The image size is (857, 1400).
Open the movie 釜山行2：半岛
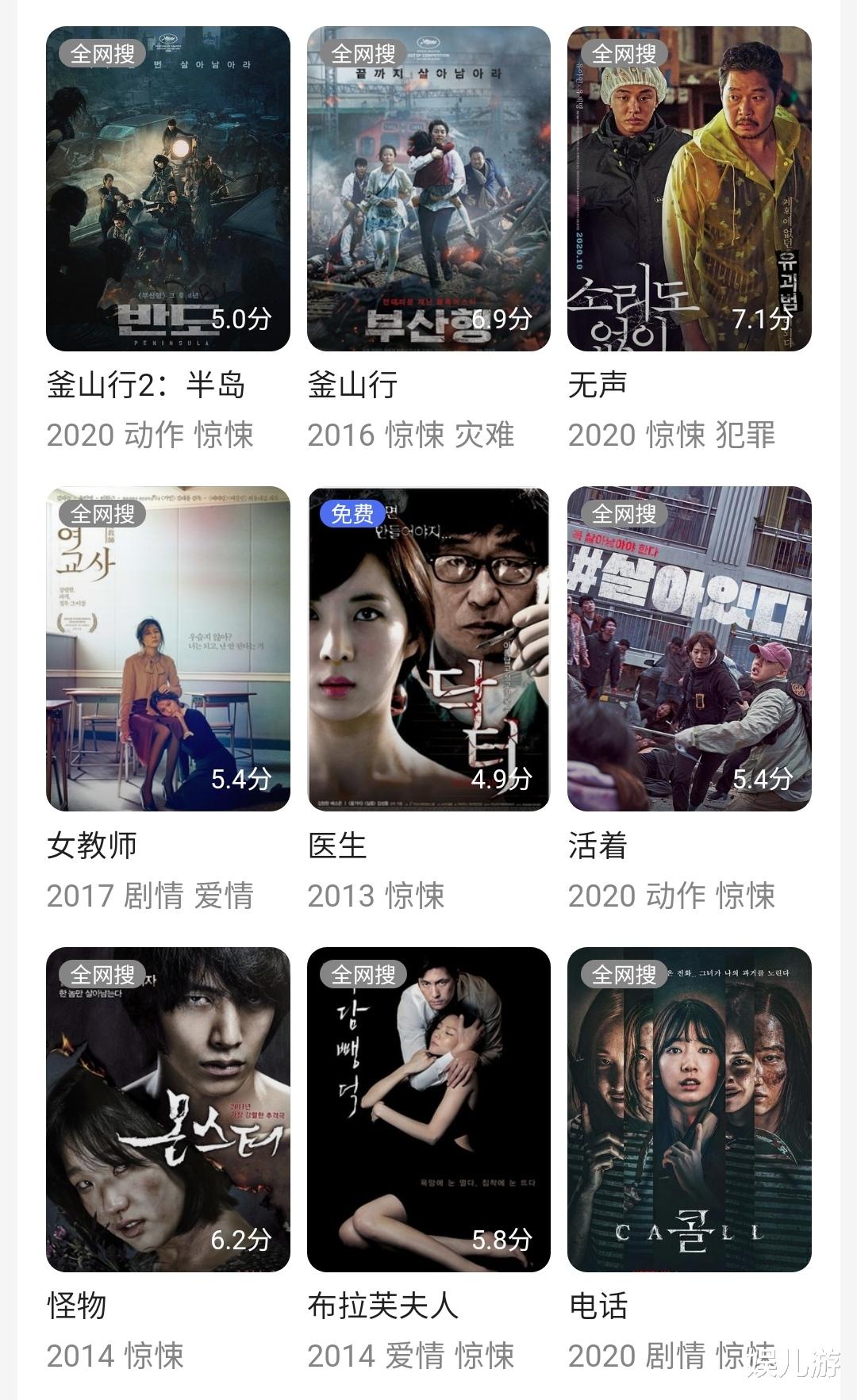coord(167,189)
